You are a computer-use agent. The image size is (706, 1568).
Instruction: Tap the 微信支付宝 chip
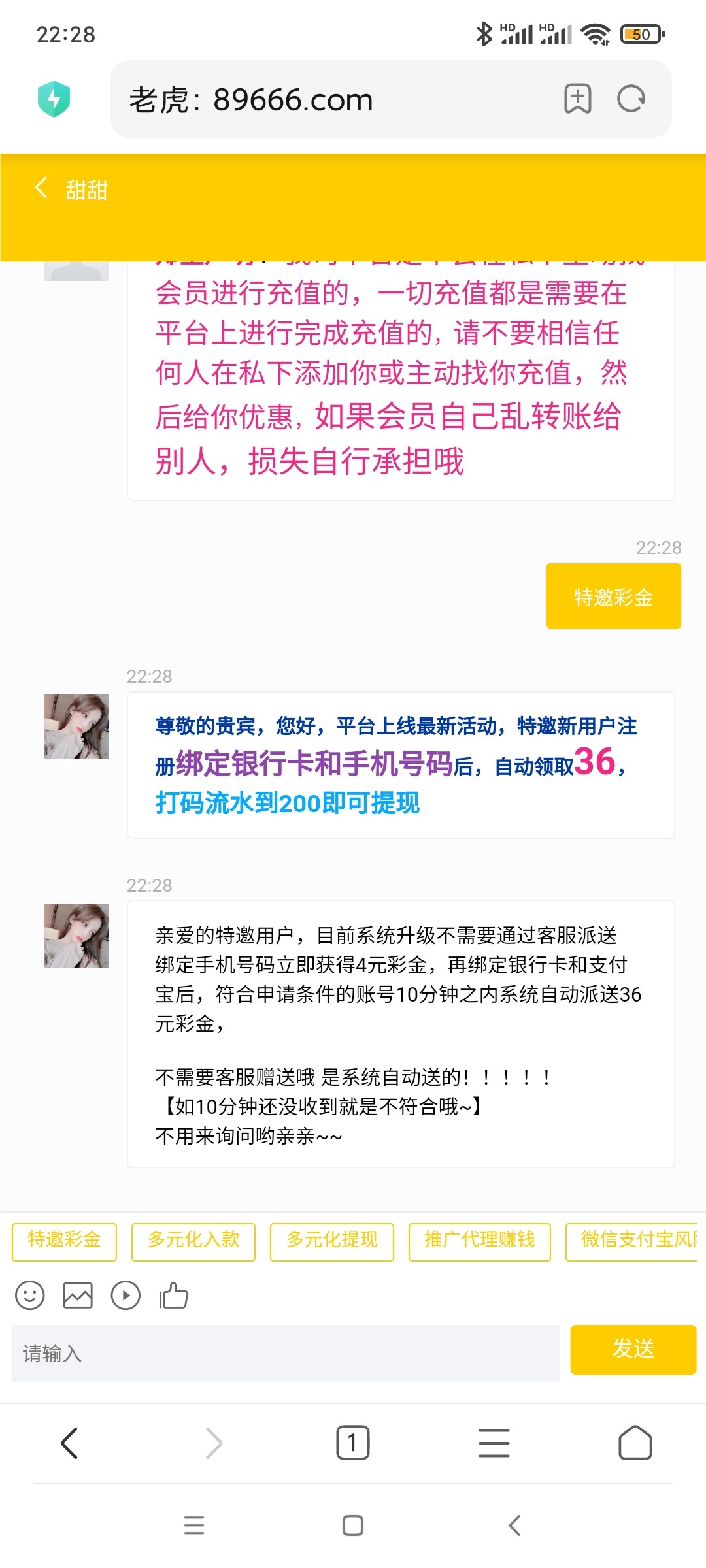[x=633, y=1241]
